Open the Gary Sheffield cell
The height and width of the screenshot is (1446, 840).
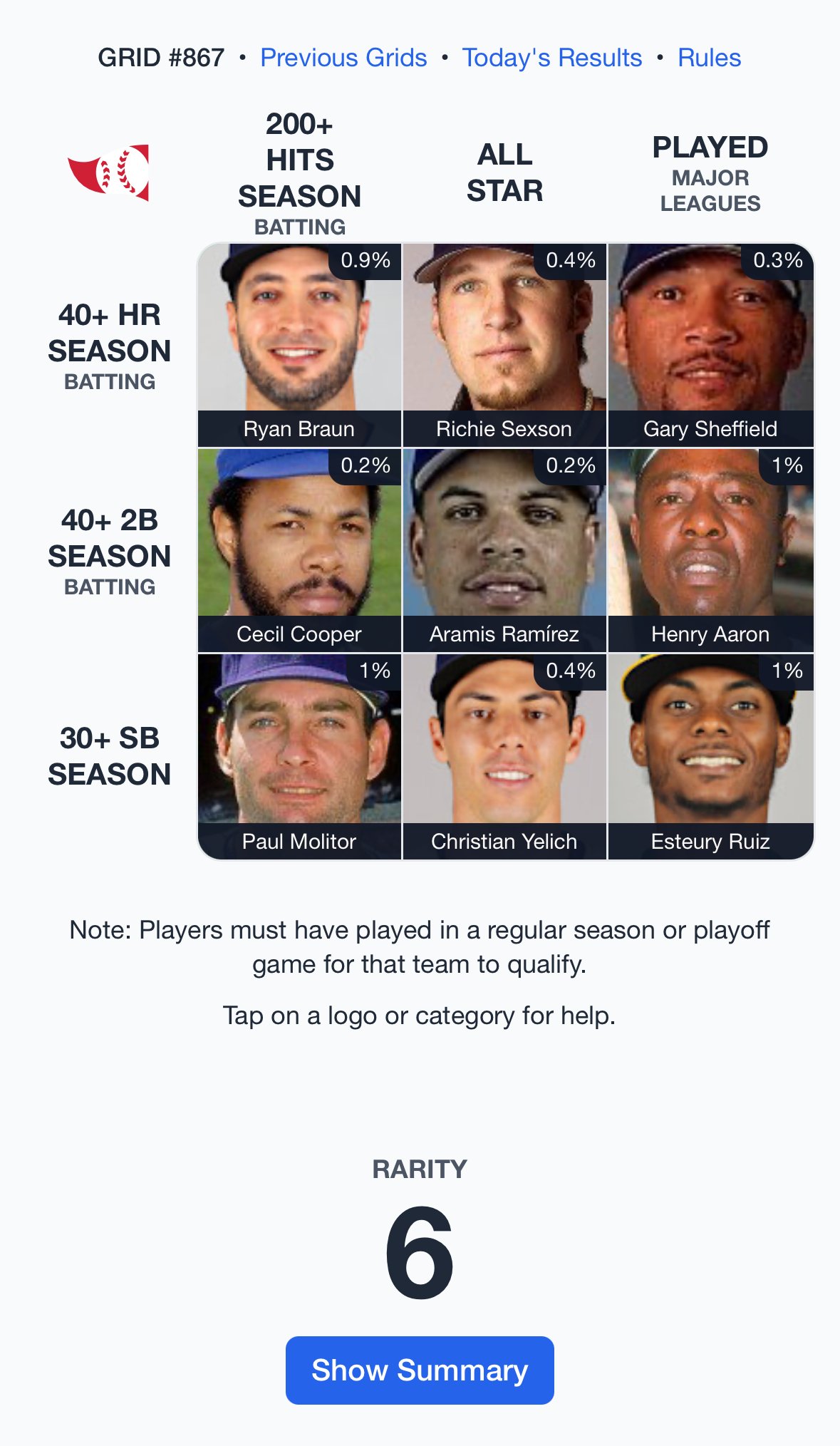coord(710,345)
